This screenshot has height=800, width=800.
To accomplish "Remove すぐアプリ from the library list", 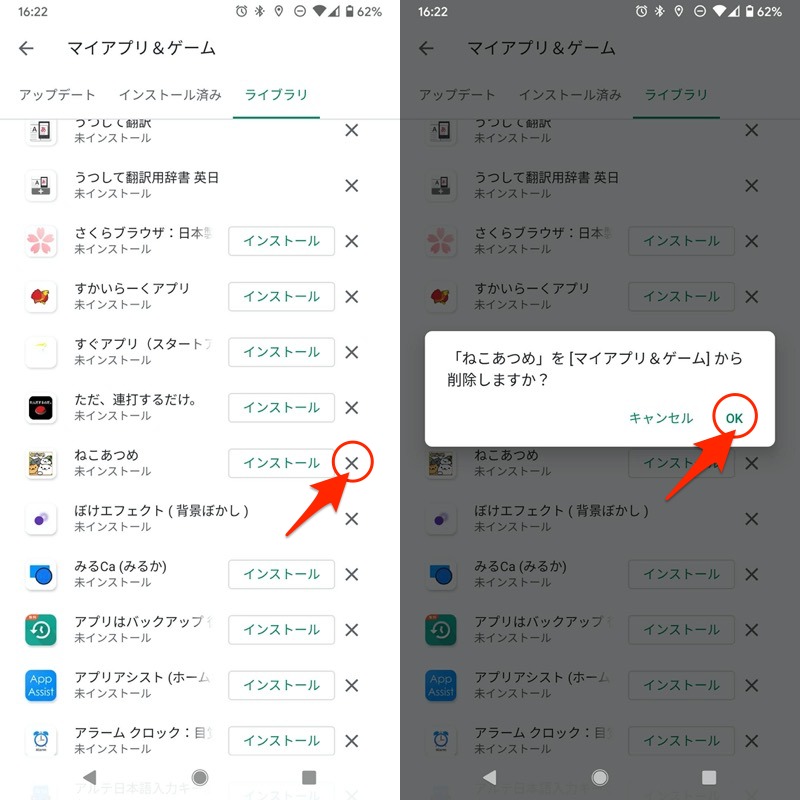I will (352, 352).
